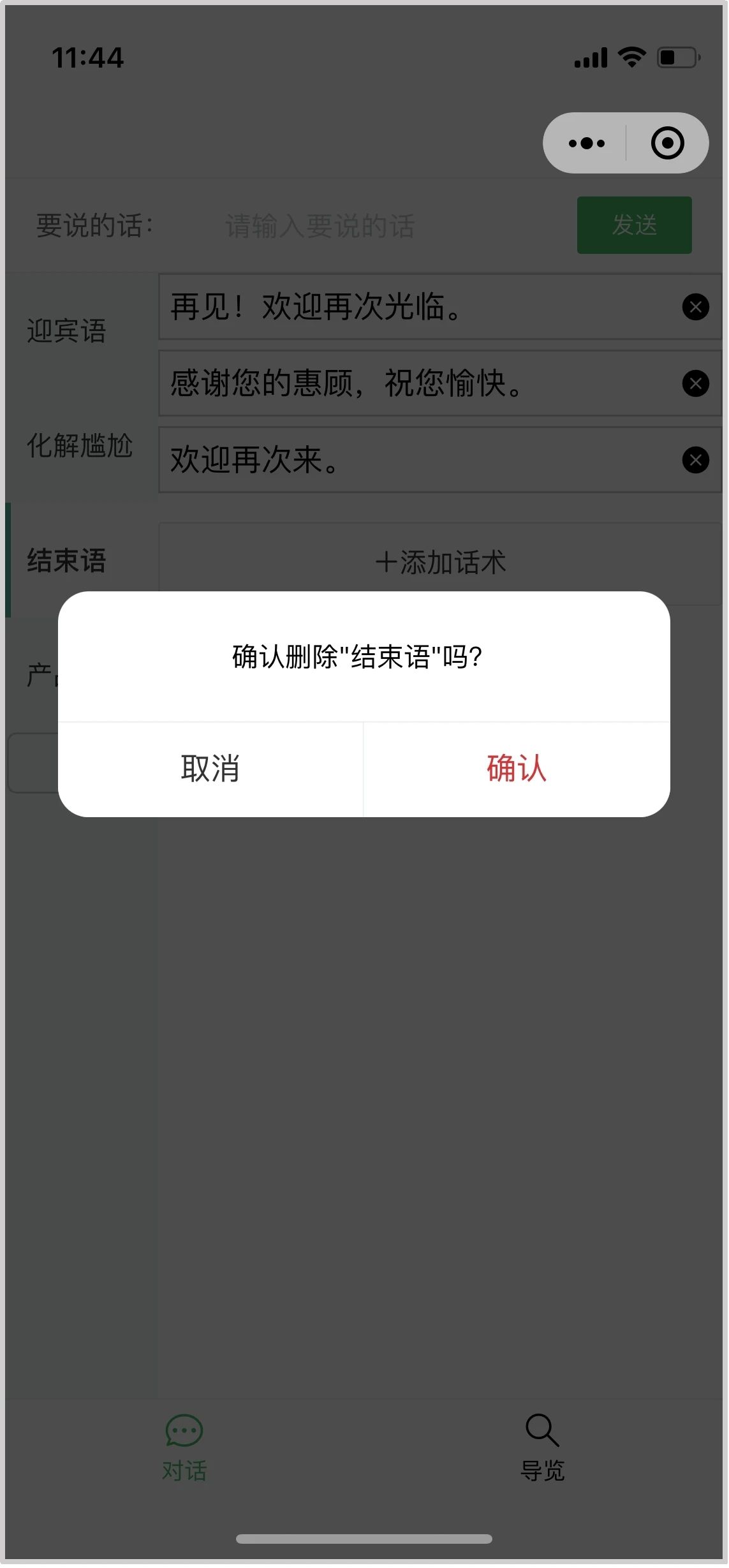Focus the 请输入要说的话 input field
Image resolution: width=729 pixels, height=1568 pixels.
[x=383, y=226]
